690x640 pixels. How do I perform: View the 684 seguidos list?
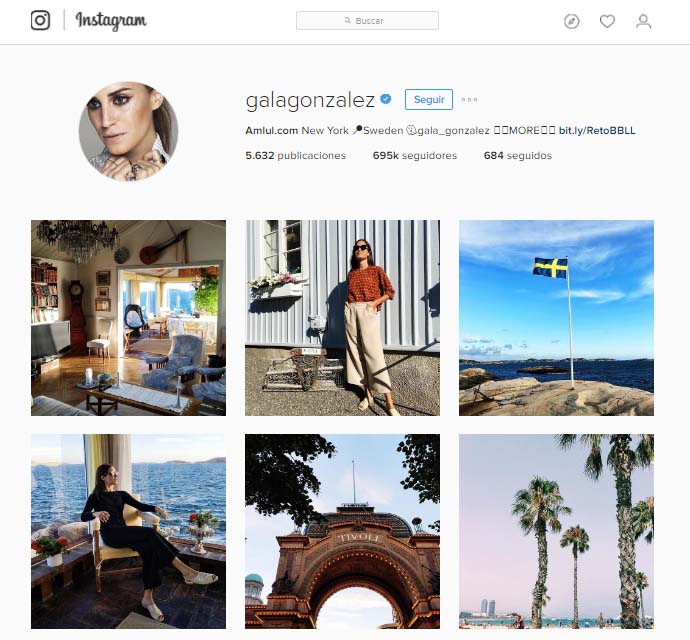[517, 155]
